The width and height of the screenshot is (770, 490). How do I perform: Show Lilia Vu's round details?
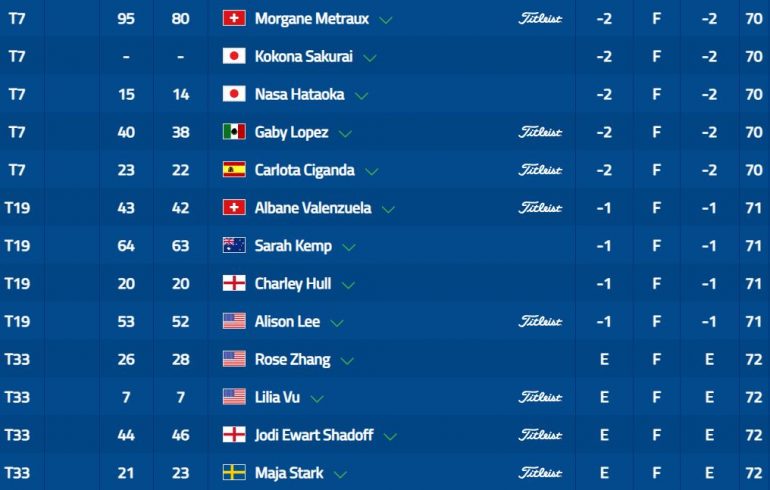pyautogui.click(x=317, y=399)
